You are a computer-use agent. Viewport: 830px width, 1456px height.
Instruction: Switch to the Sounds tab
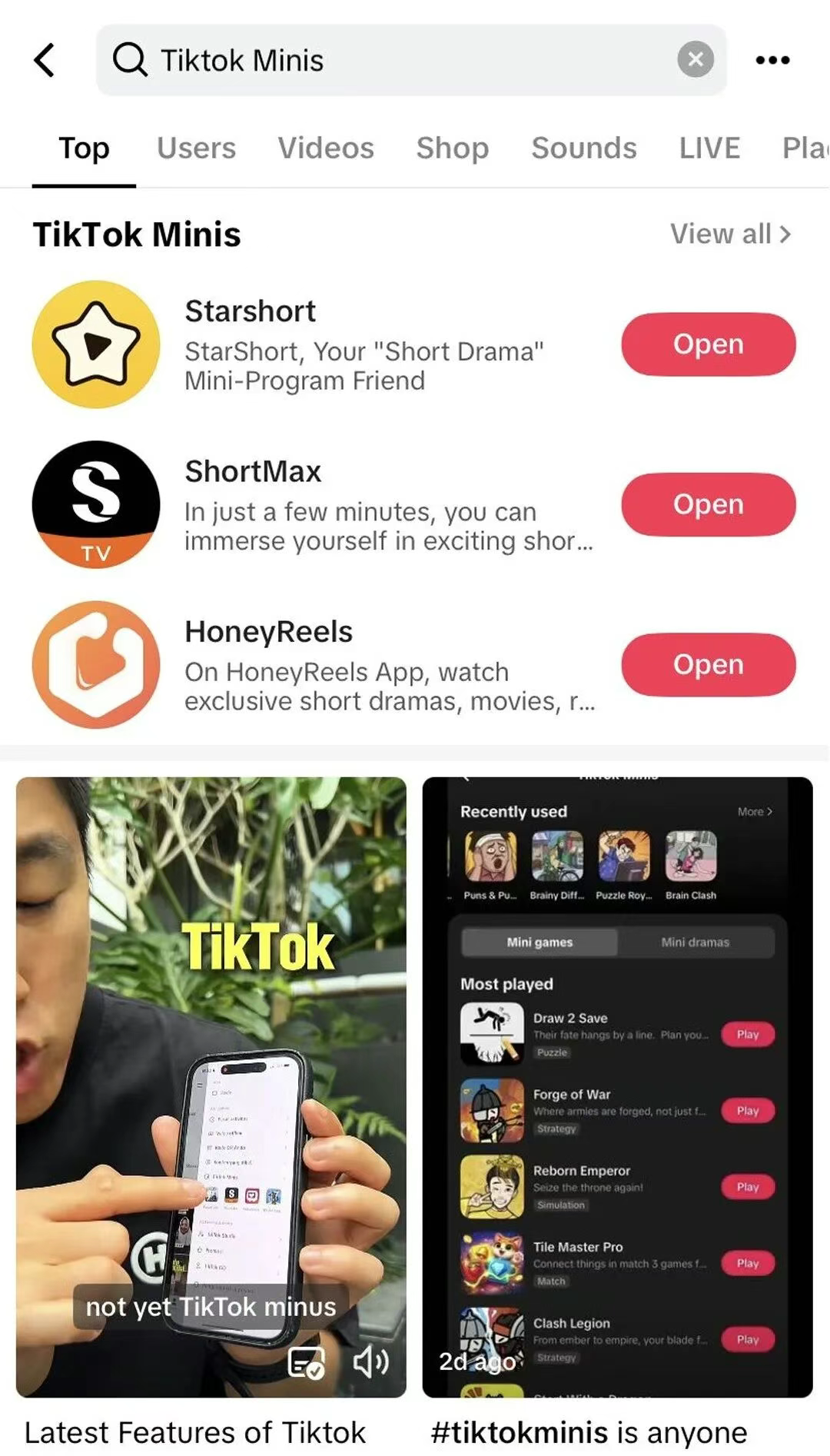click(x=583, y=148)
